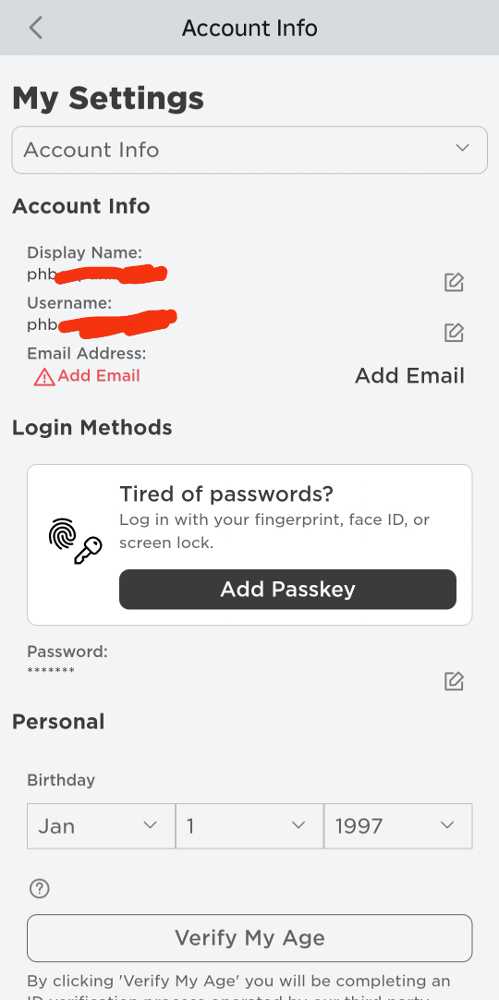Open the birthday month dropdown showing Jan
The width and height of the screenshot is (499, 1000).
[101, 826]
